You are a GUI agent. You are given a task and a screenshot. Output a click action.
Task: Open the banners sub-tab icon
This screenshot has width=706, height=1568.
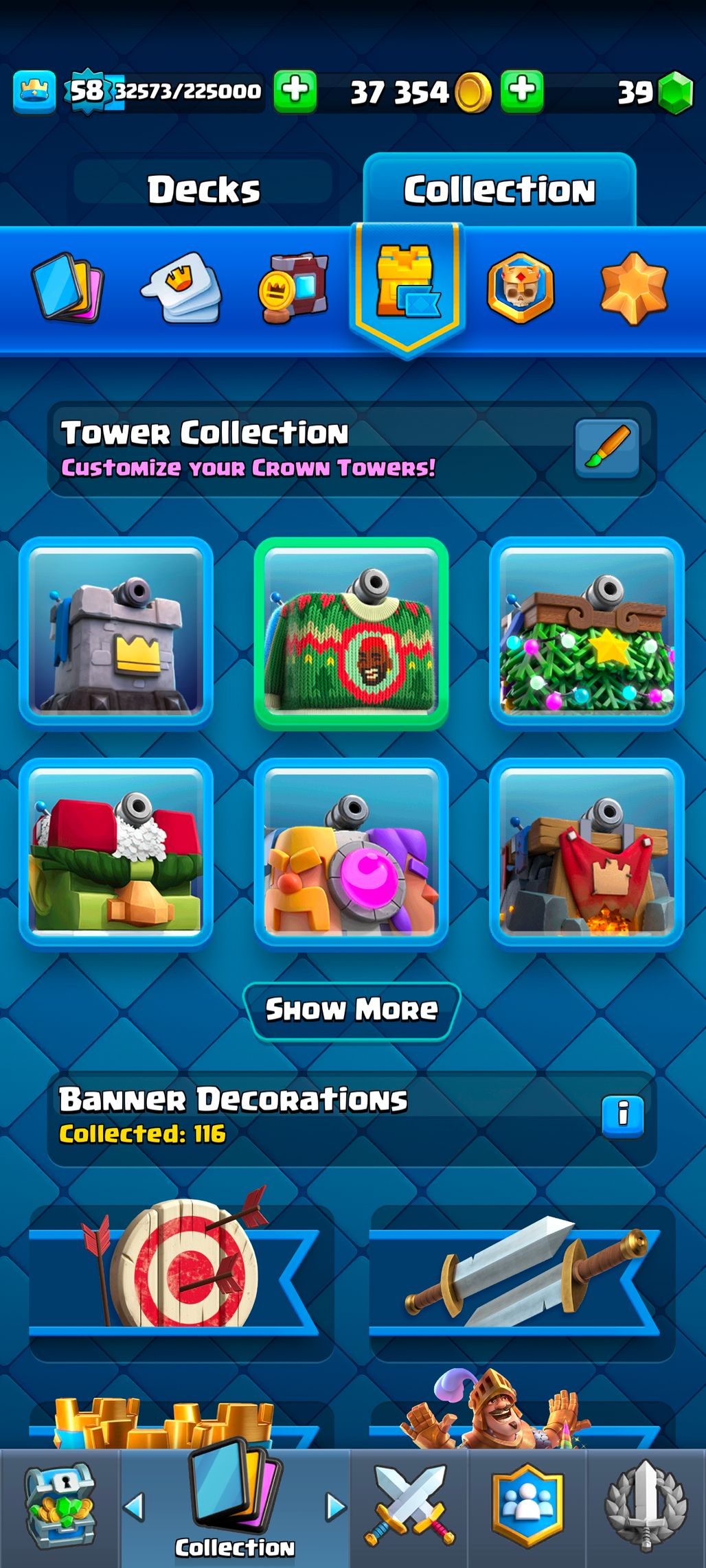tap(293, 287)
